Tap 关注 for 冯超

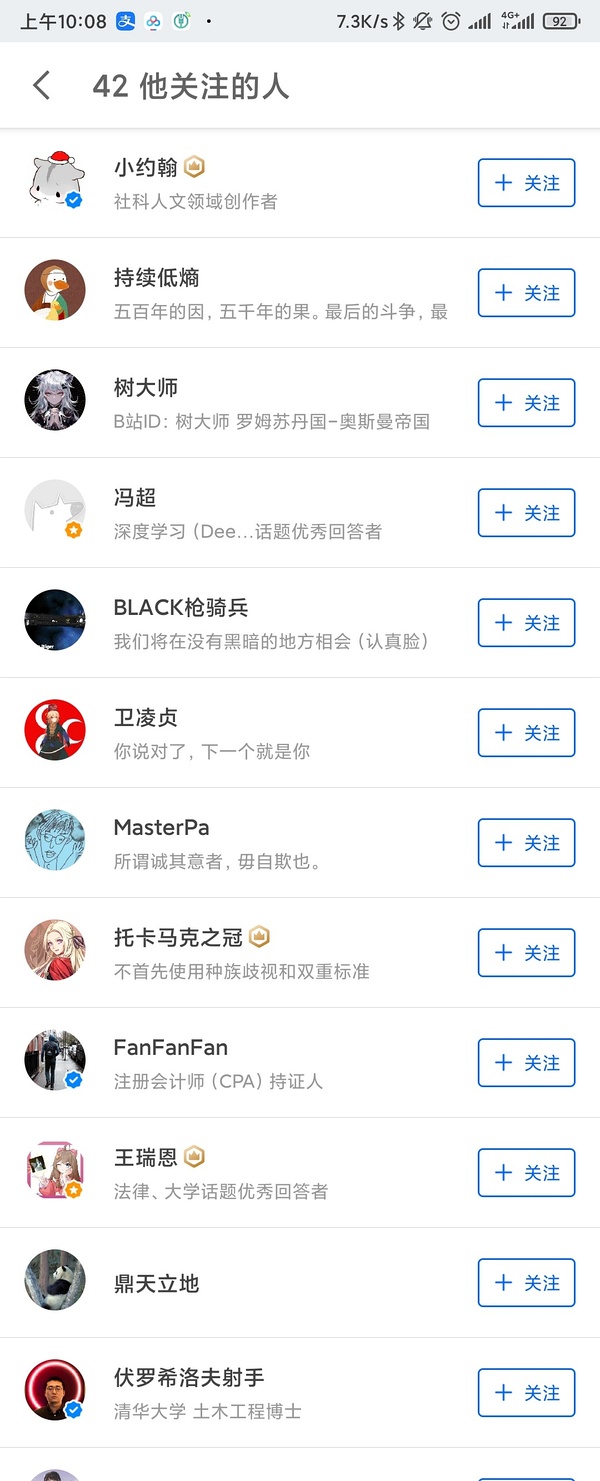coord(526,513)
